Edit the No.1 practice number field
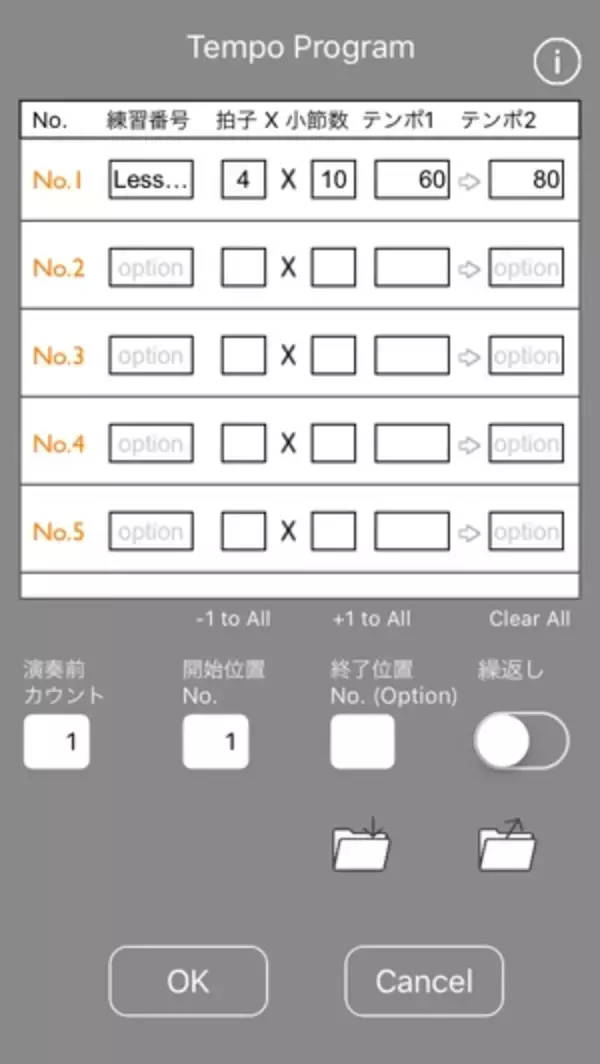The image size is (600, 1064). [151, 181]
